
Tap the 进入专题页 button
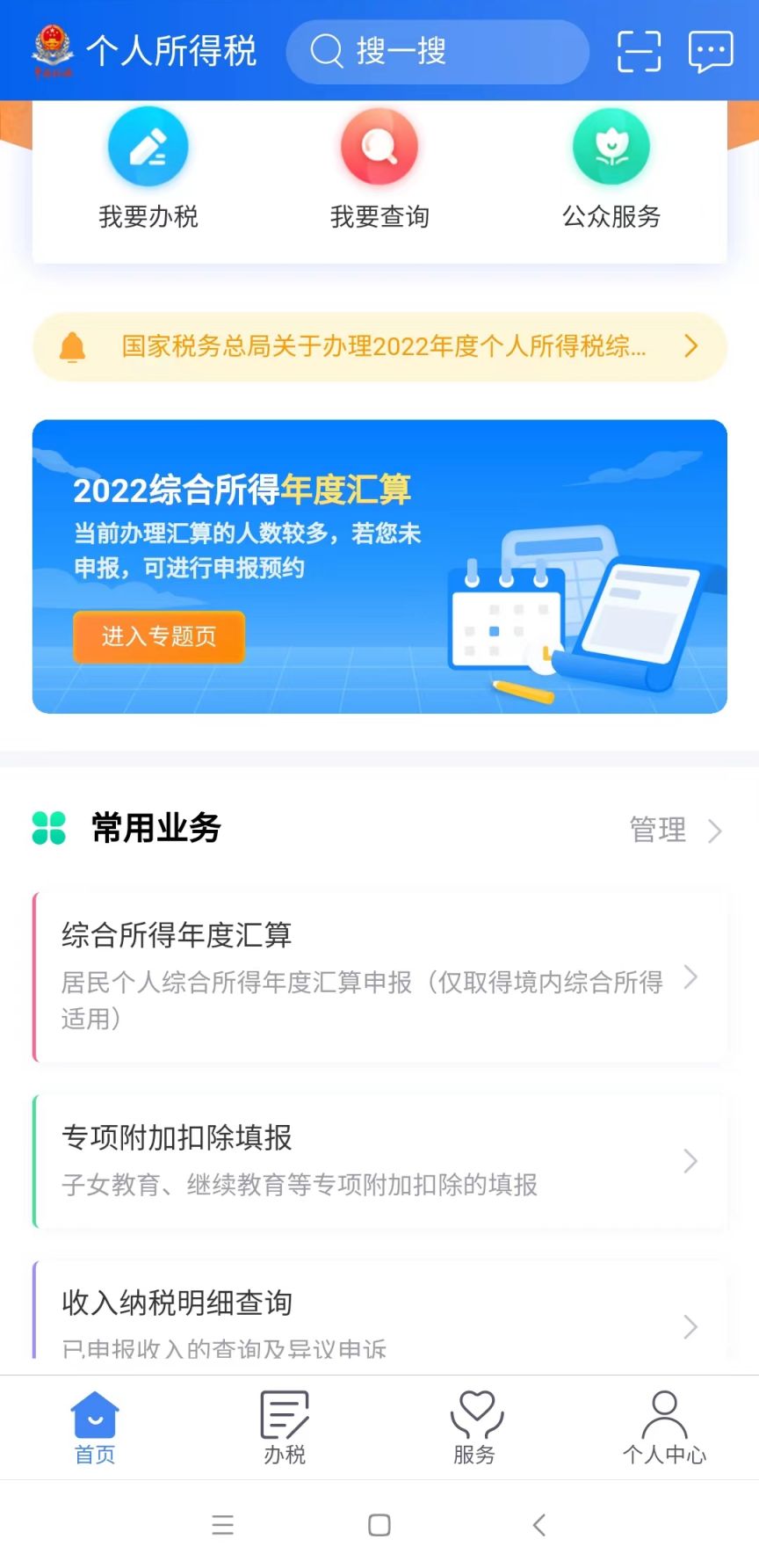tap(159, 635)
